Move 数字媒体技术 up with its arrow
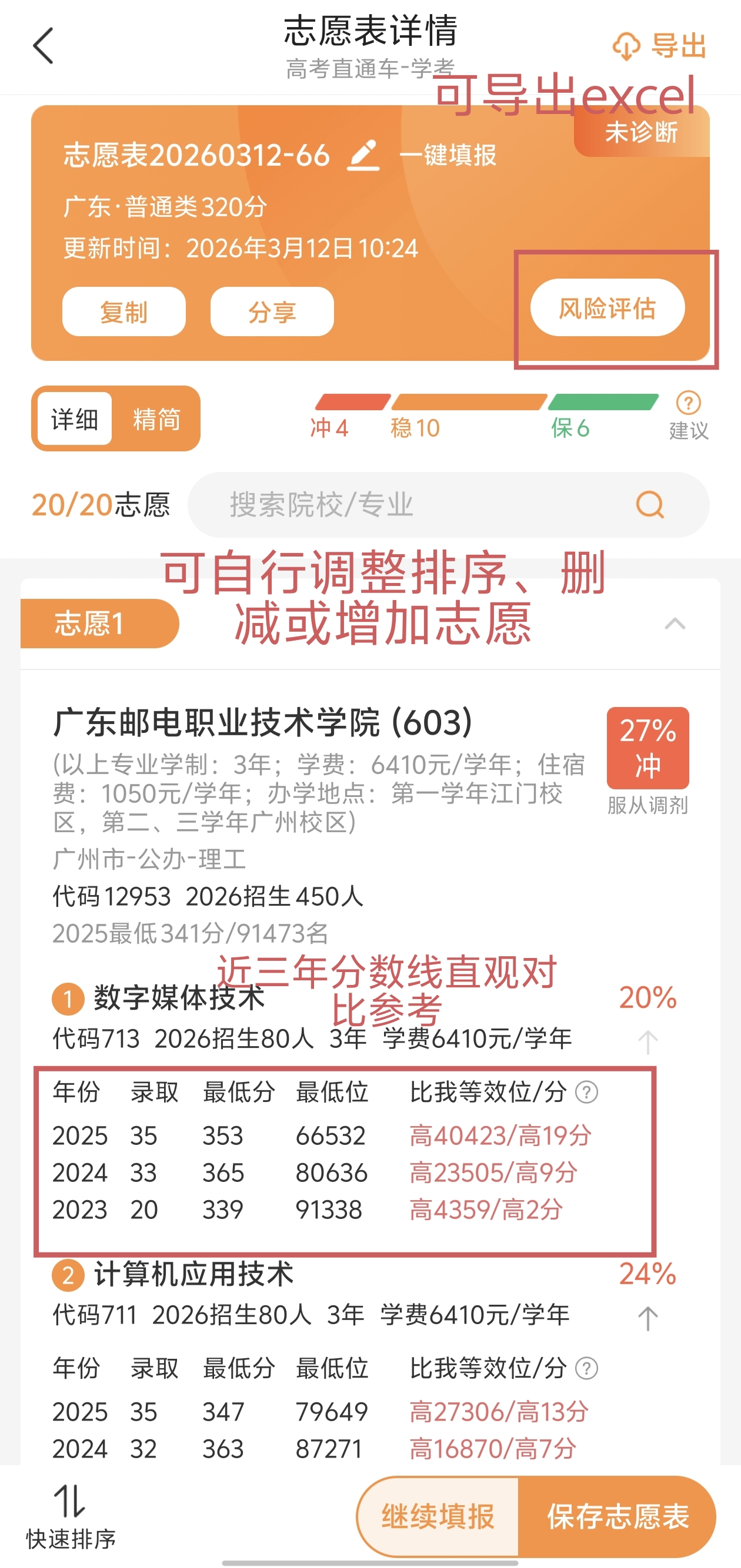The height and width of the screenshot is (1568, 741). click(647, 1042)
